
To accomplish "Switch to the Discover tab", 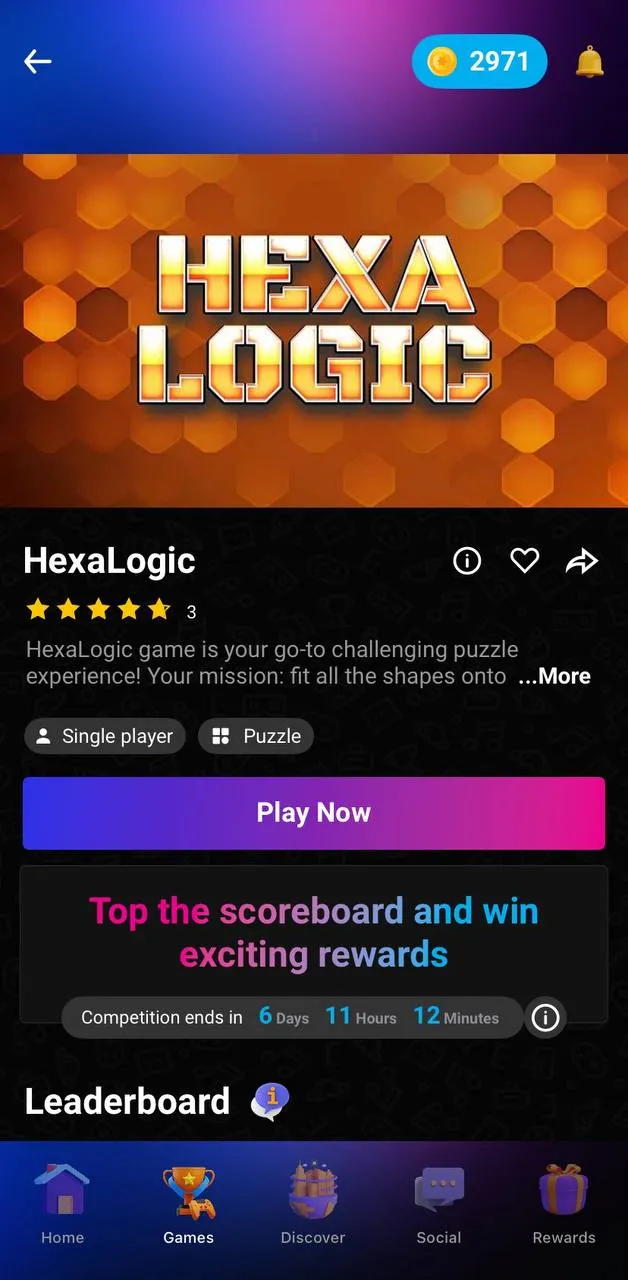I will coord(313,1204).
